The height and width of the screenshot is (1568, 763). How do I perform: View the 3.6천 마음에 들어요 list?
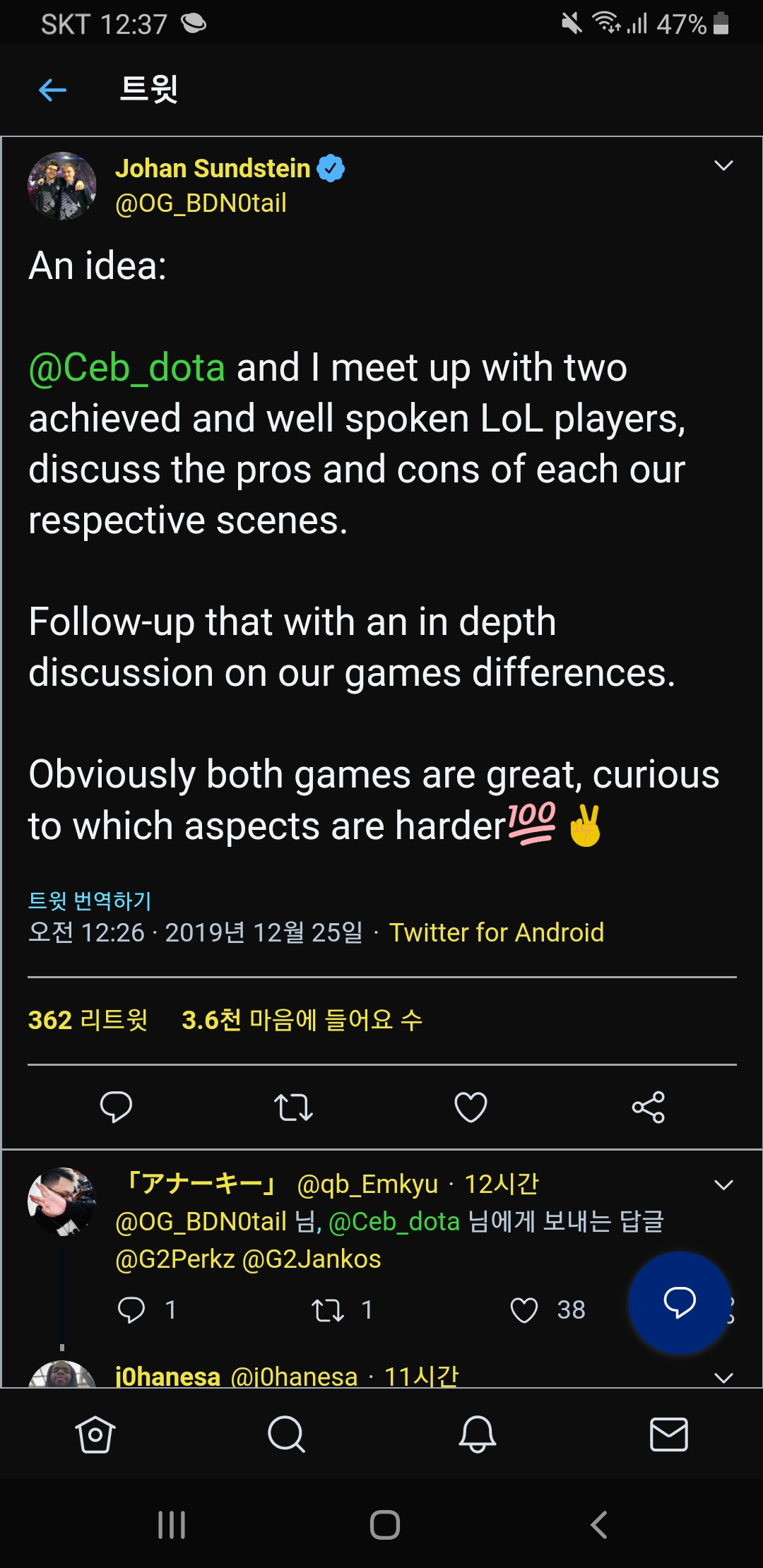(x=302, y=1020)
